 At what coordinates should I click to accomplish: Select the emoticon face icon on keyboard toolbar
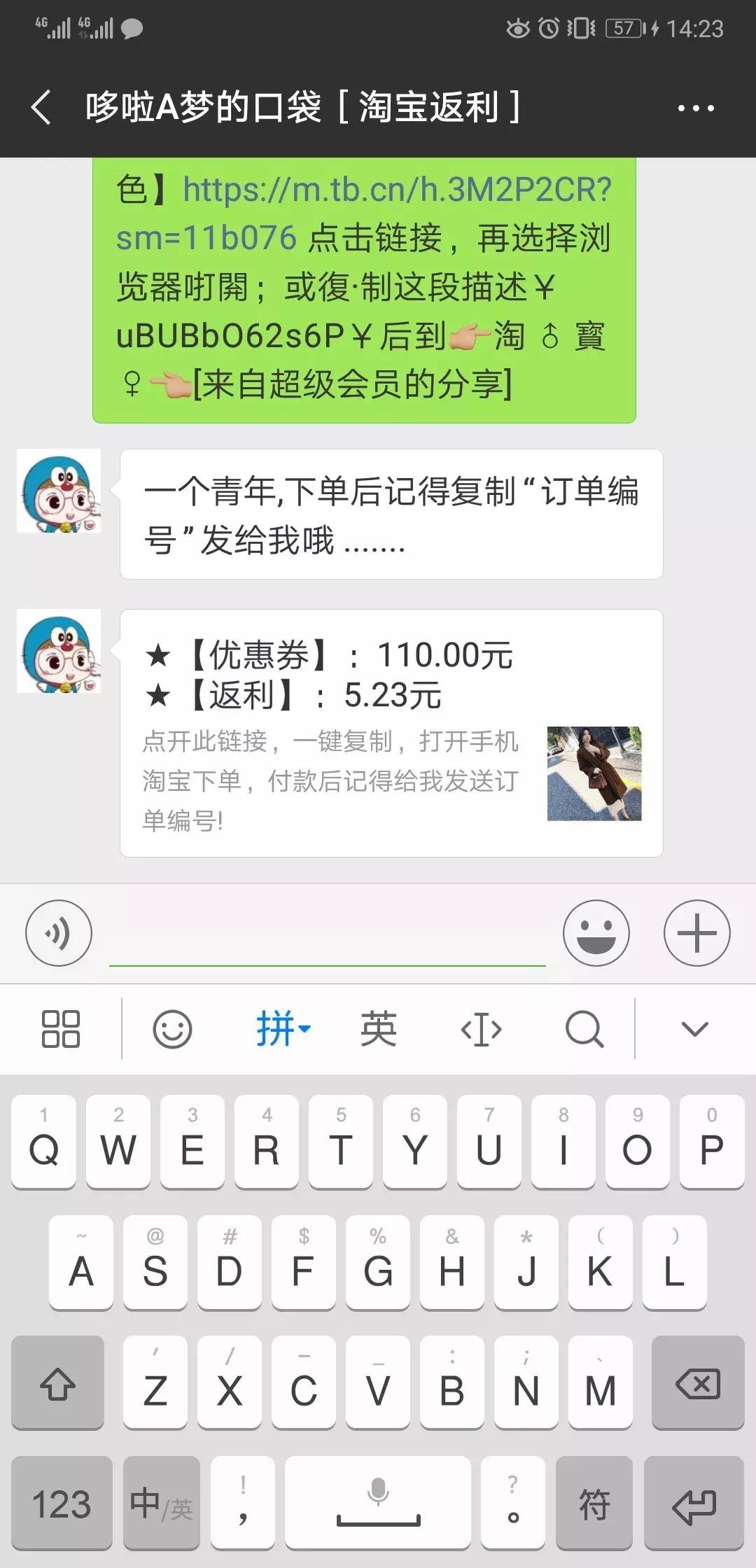coord(171,1028)
